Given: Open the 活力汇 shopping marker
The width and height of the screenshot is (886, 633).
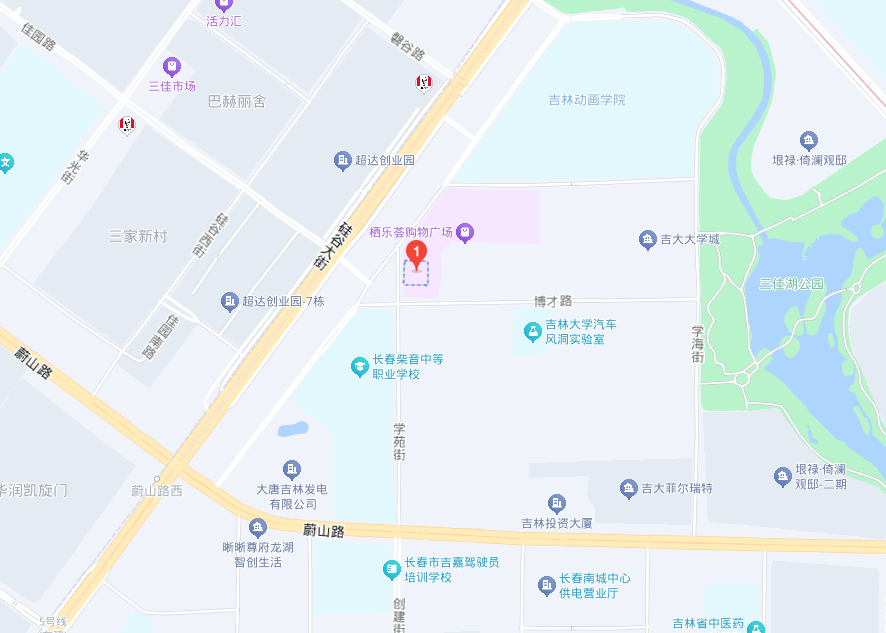Looking at the screenshot, I should tap(223, 5).
